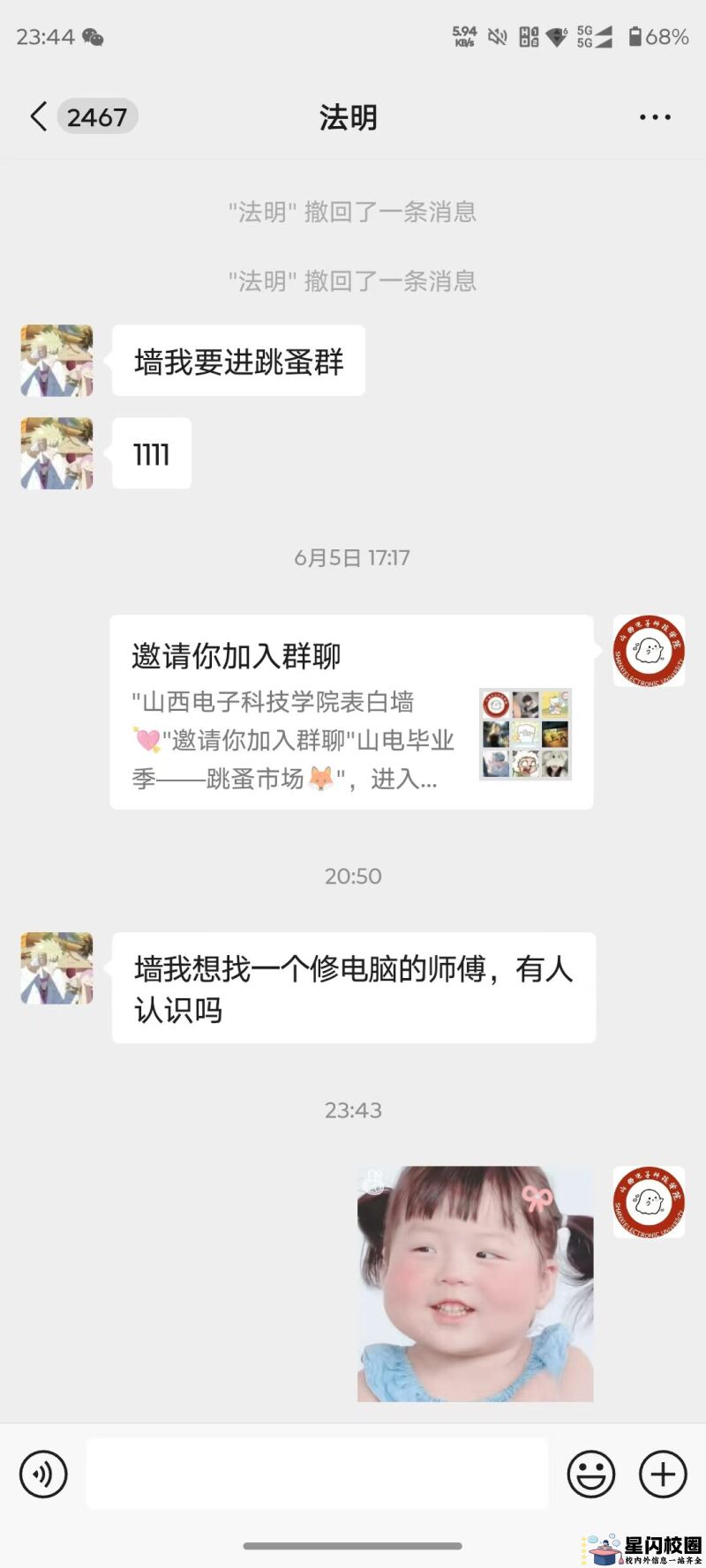Open the plus attachments menu
This screenshot has width=706, height=1568.
pos(663,1474)
